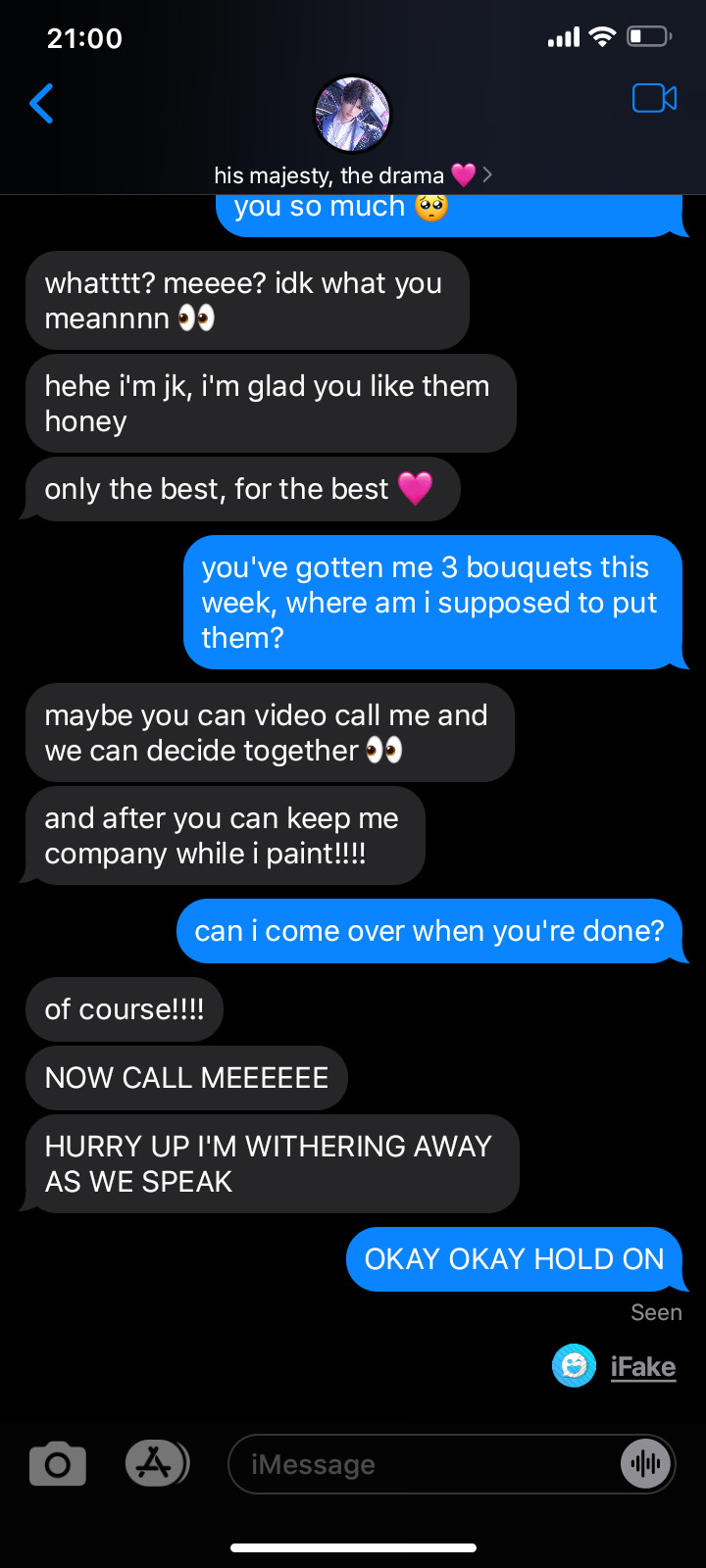The image size is (706, 1568).
Task: Focus the iMessage text field
Action: pyautogui.click(x=422, y=1464)
